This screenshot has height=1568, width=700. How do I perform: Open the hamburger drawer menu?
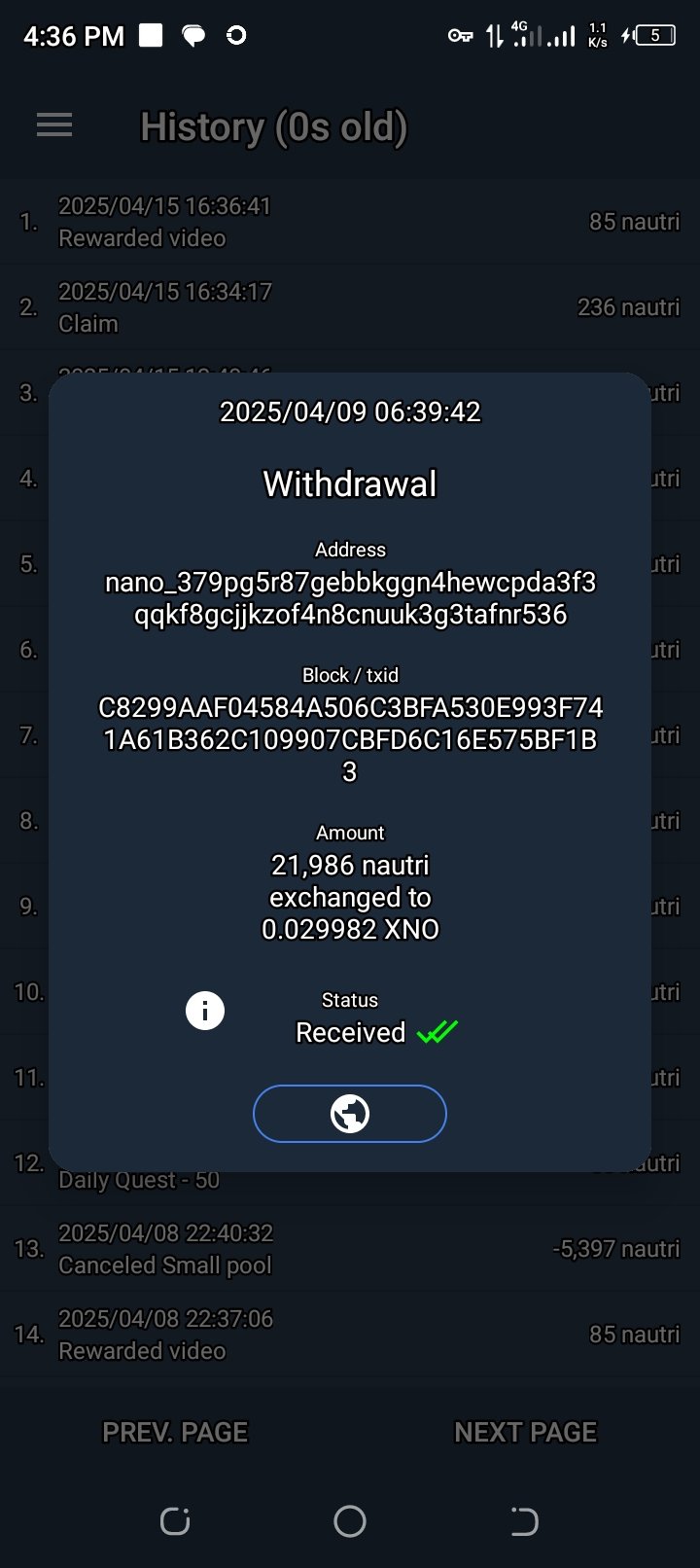[54, 125]
